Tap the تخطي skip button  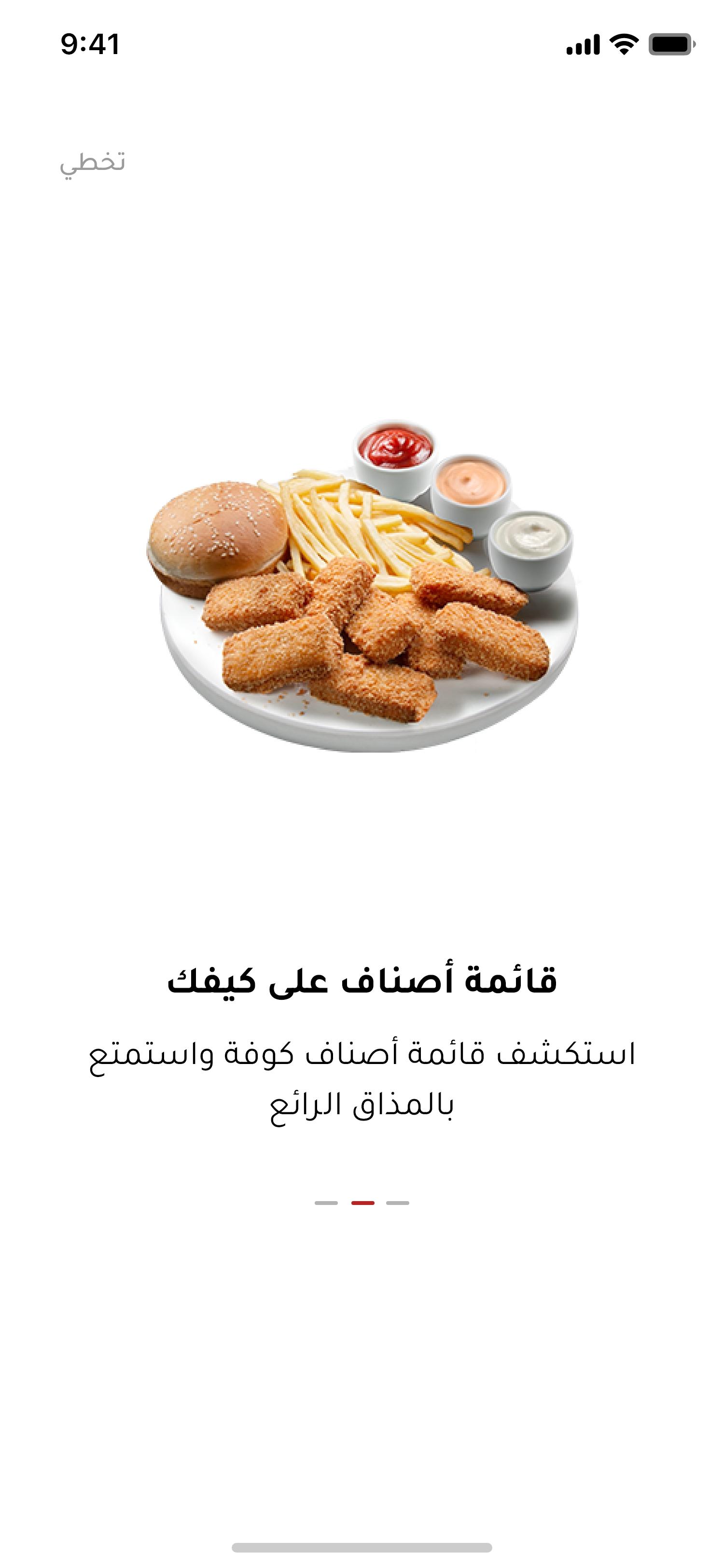(93, 163)
